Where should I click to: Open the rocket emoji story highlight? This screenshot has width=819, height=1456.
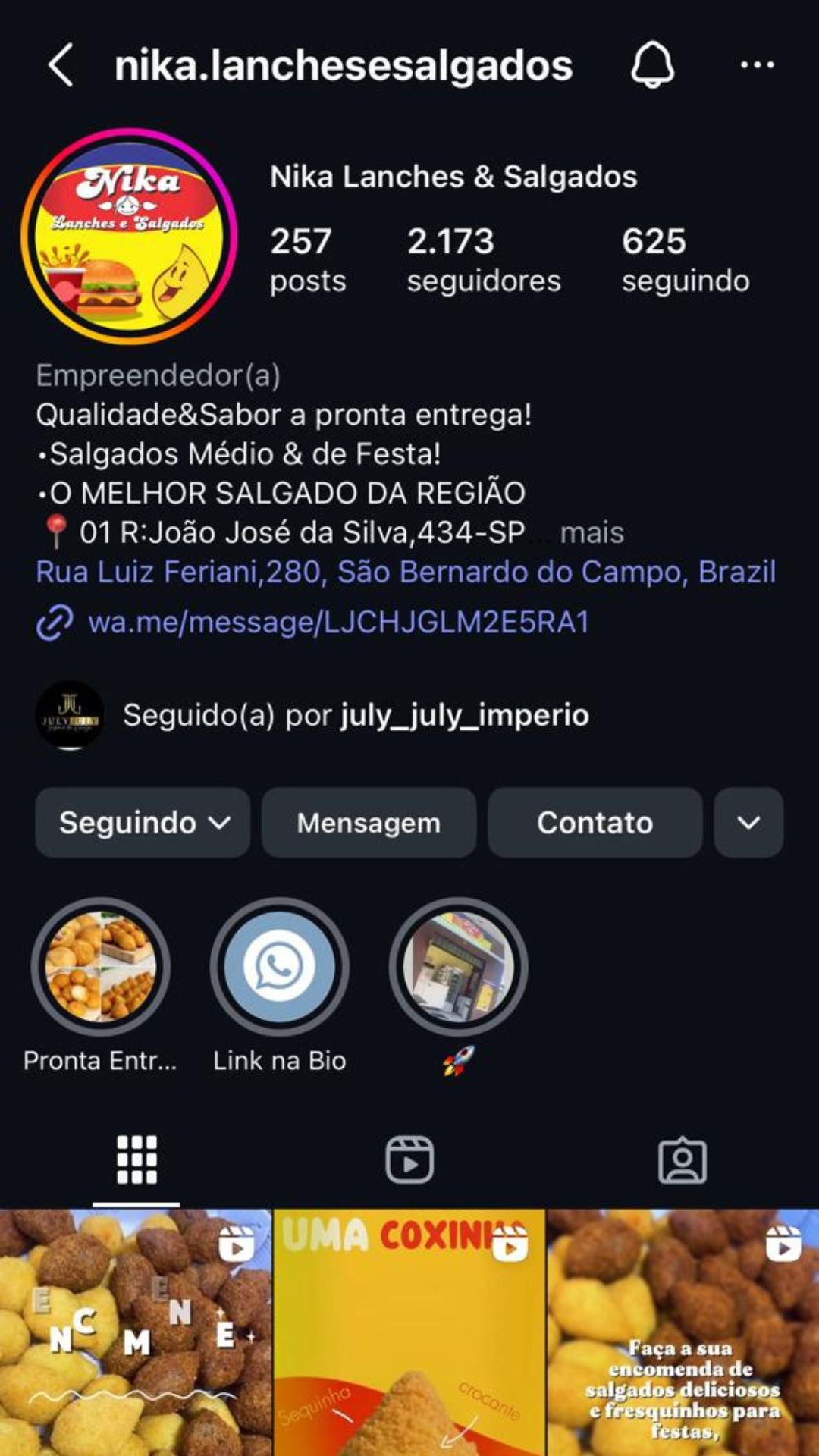pos(458,967)
